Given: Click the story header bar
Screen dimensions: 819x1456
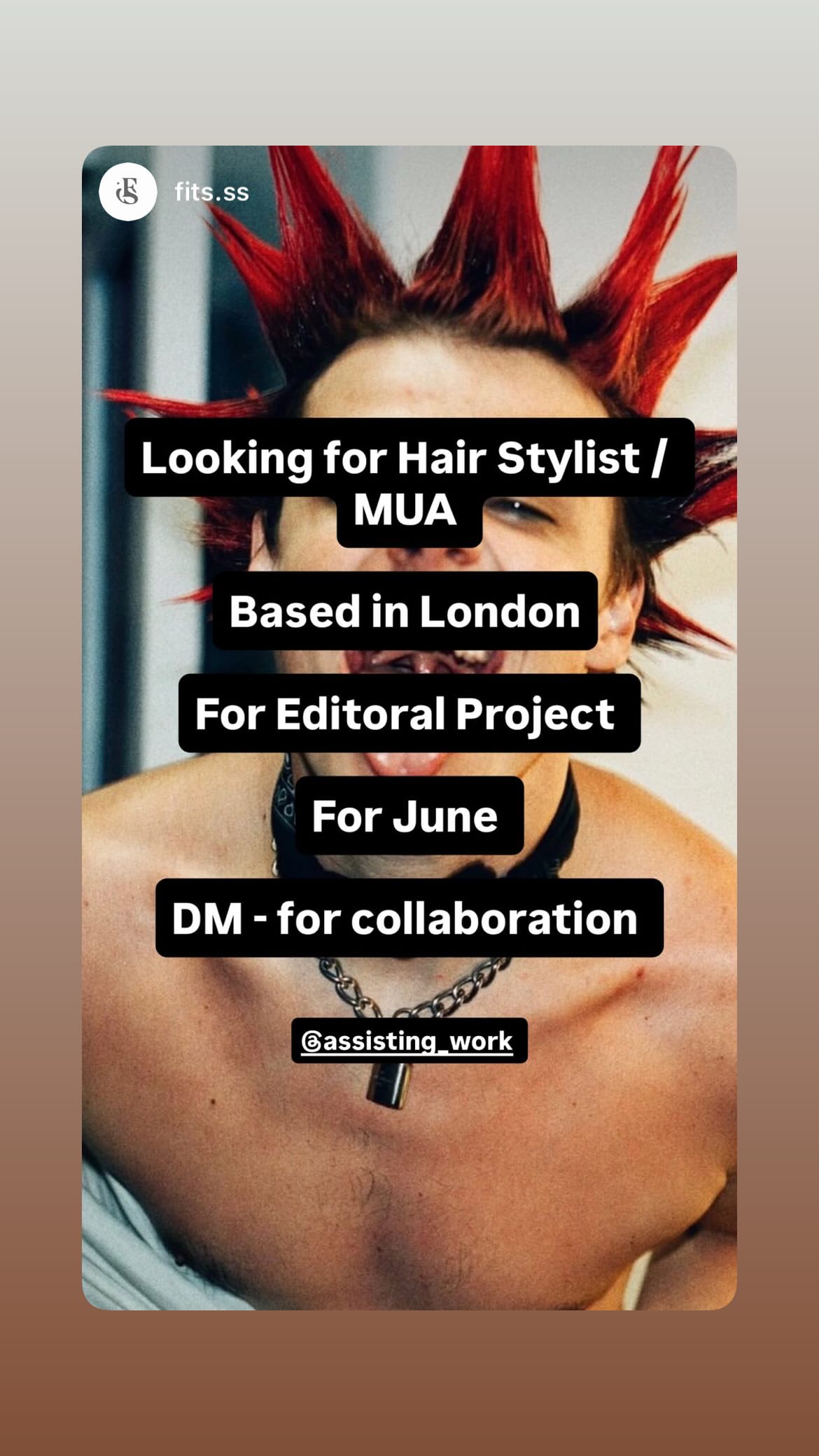Looking at the screenshot, I should point(409,191).
